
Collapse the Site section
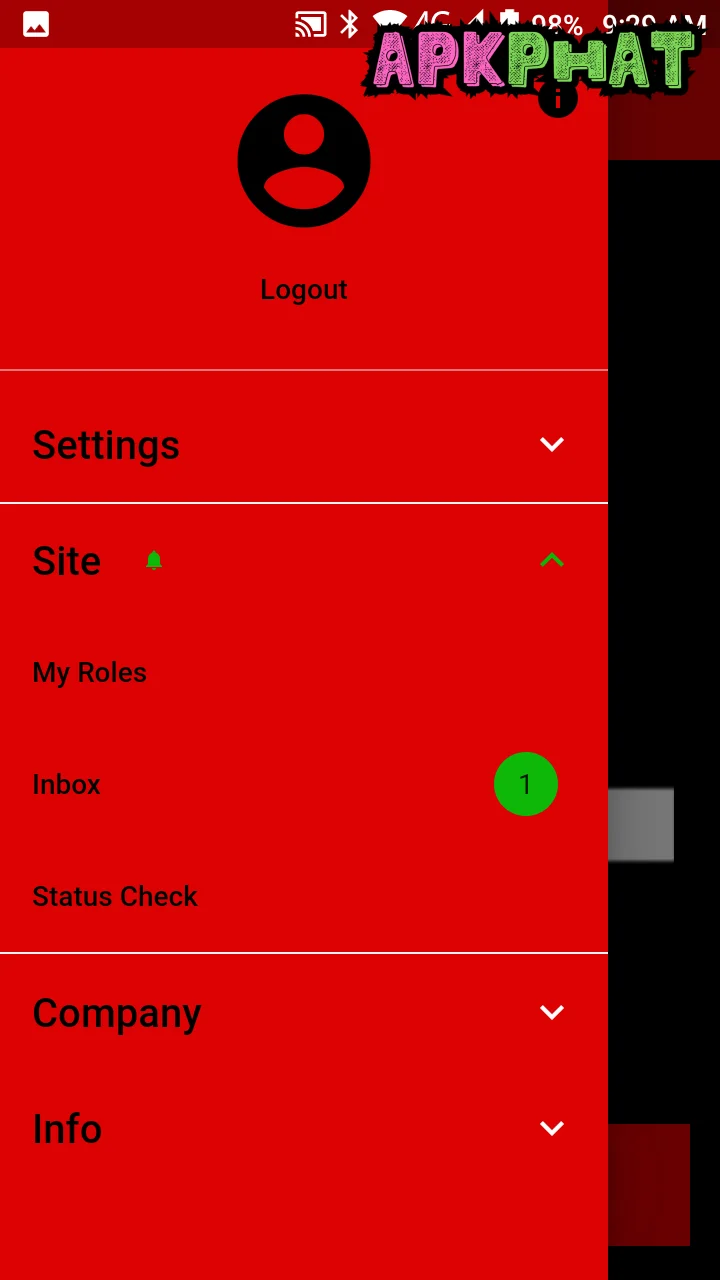point(551,561)
